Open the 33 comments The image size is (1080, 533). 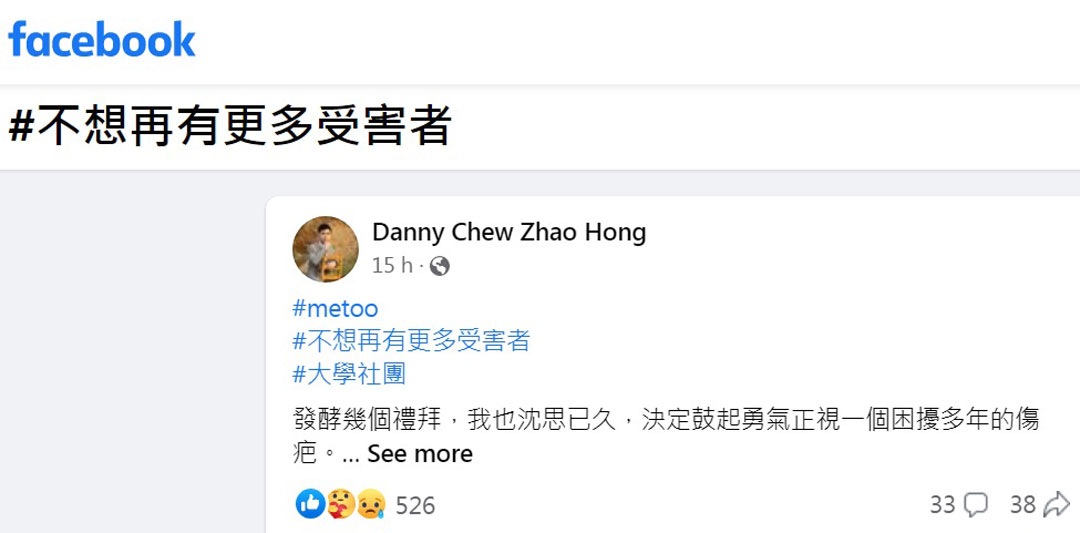[958, 505]
